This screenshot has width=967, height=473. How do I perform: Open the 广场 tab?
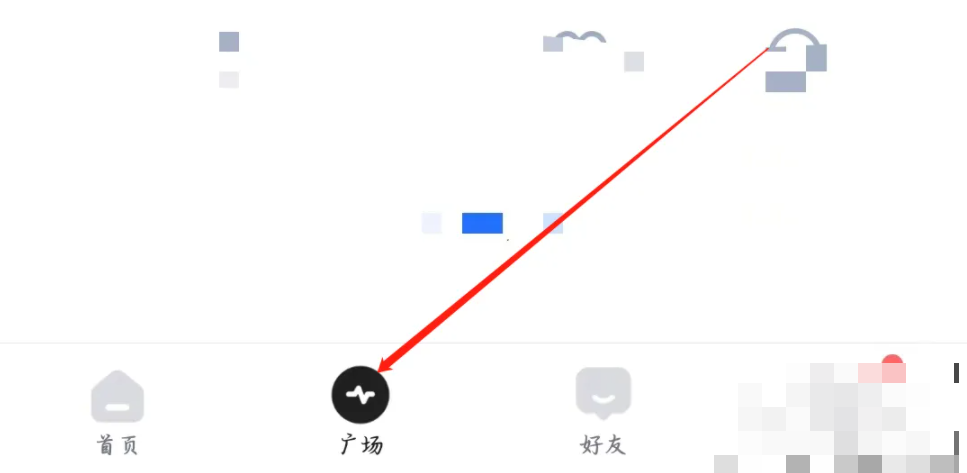pyautogui.click(x=360, y=410)
